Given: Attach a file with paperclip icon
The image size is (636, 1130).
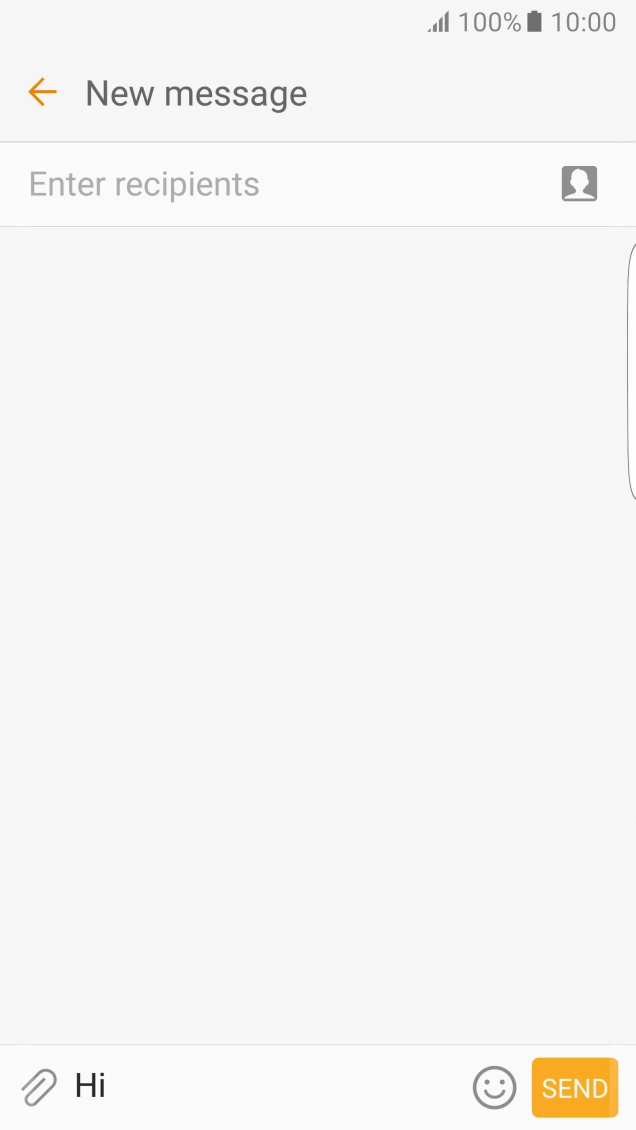Looking at the screenshot, I should click(x=39, y=1087).
